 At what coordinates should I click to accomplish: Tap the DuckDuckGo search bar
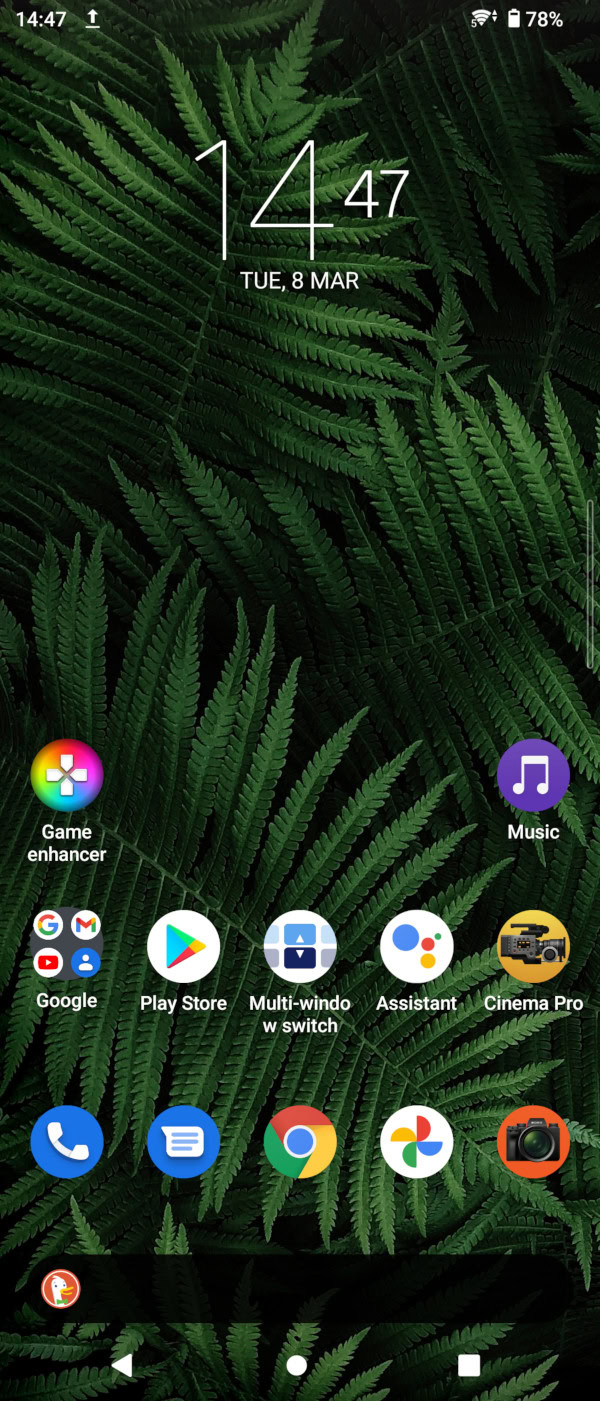click(x=300, y=1289)
